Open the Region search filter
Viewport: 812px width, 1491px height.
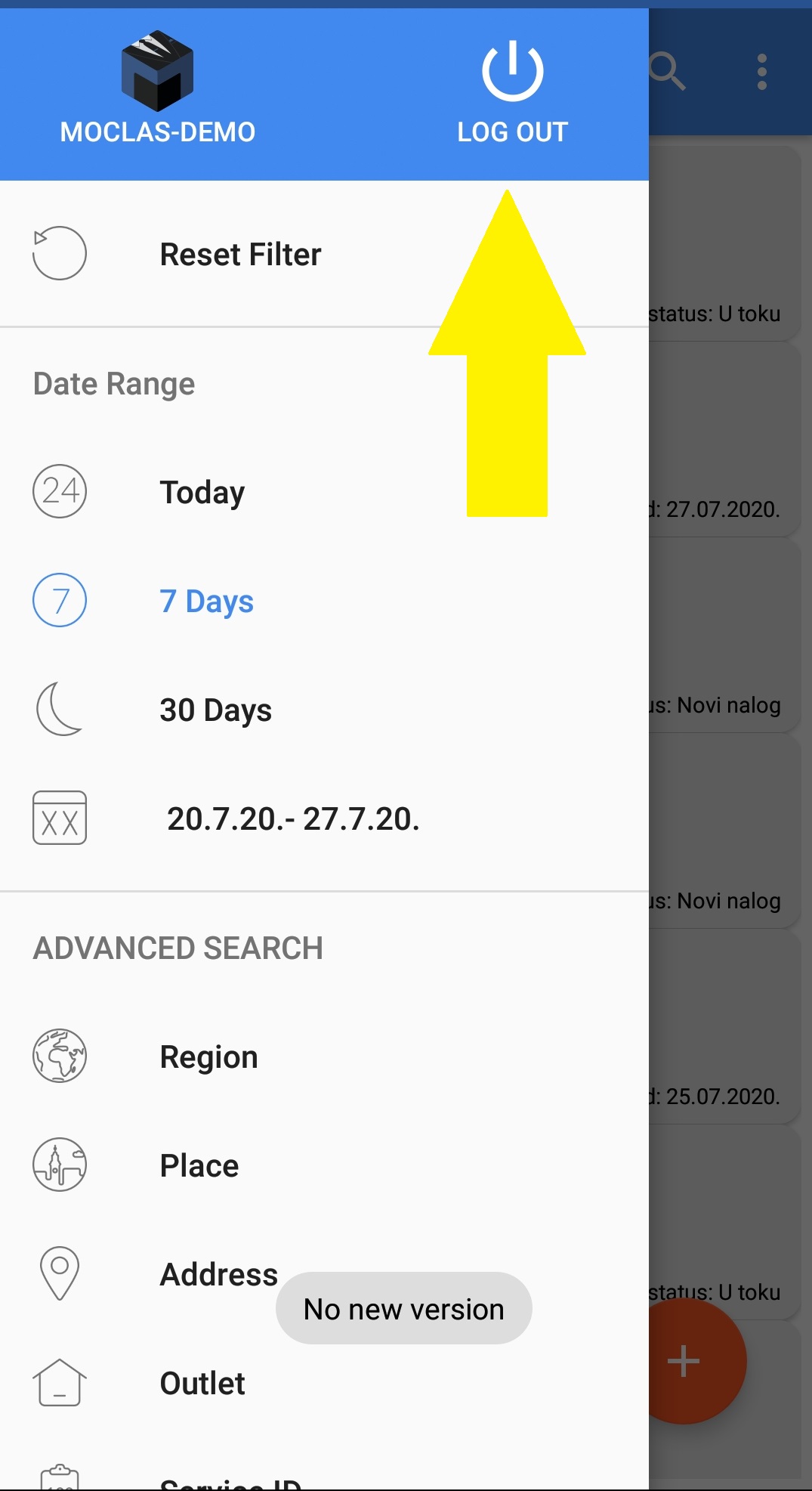pyautogui.click(x=208, y=1056)
